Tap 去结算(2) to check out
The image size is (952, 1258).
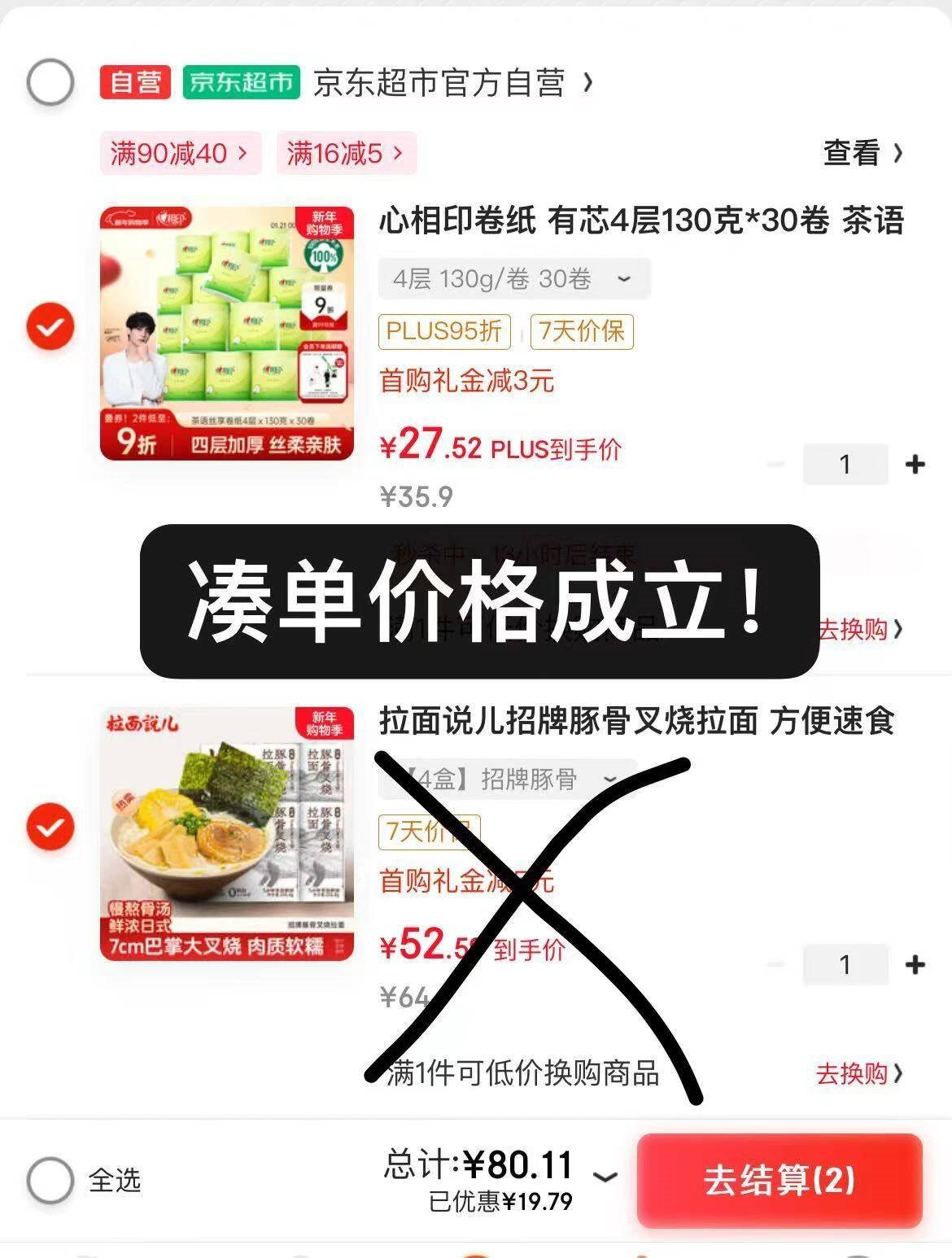[780, 1180]
